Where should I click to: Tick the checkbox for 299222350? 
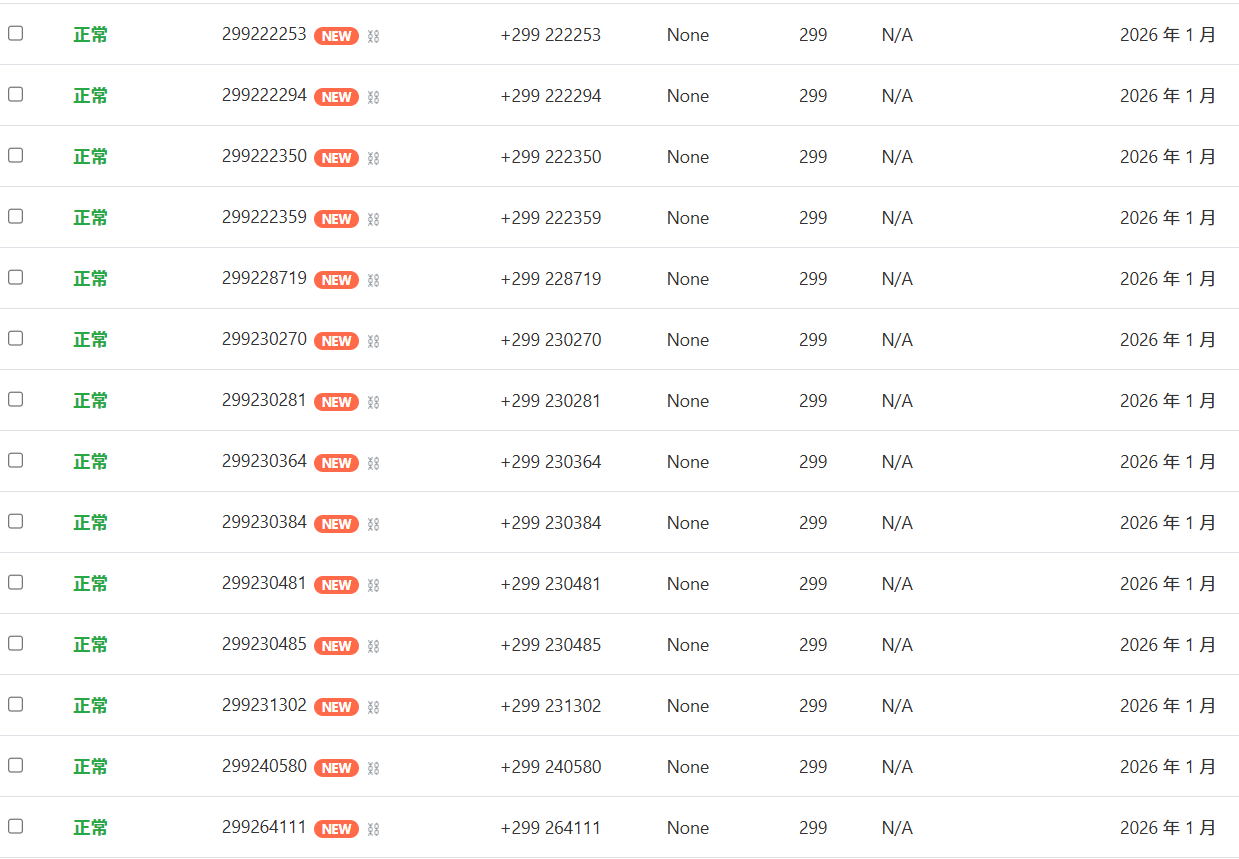tap(15, 155)
